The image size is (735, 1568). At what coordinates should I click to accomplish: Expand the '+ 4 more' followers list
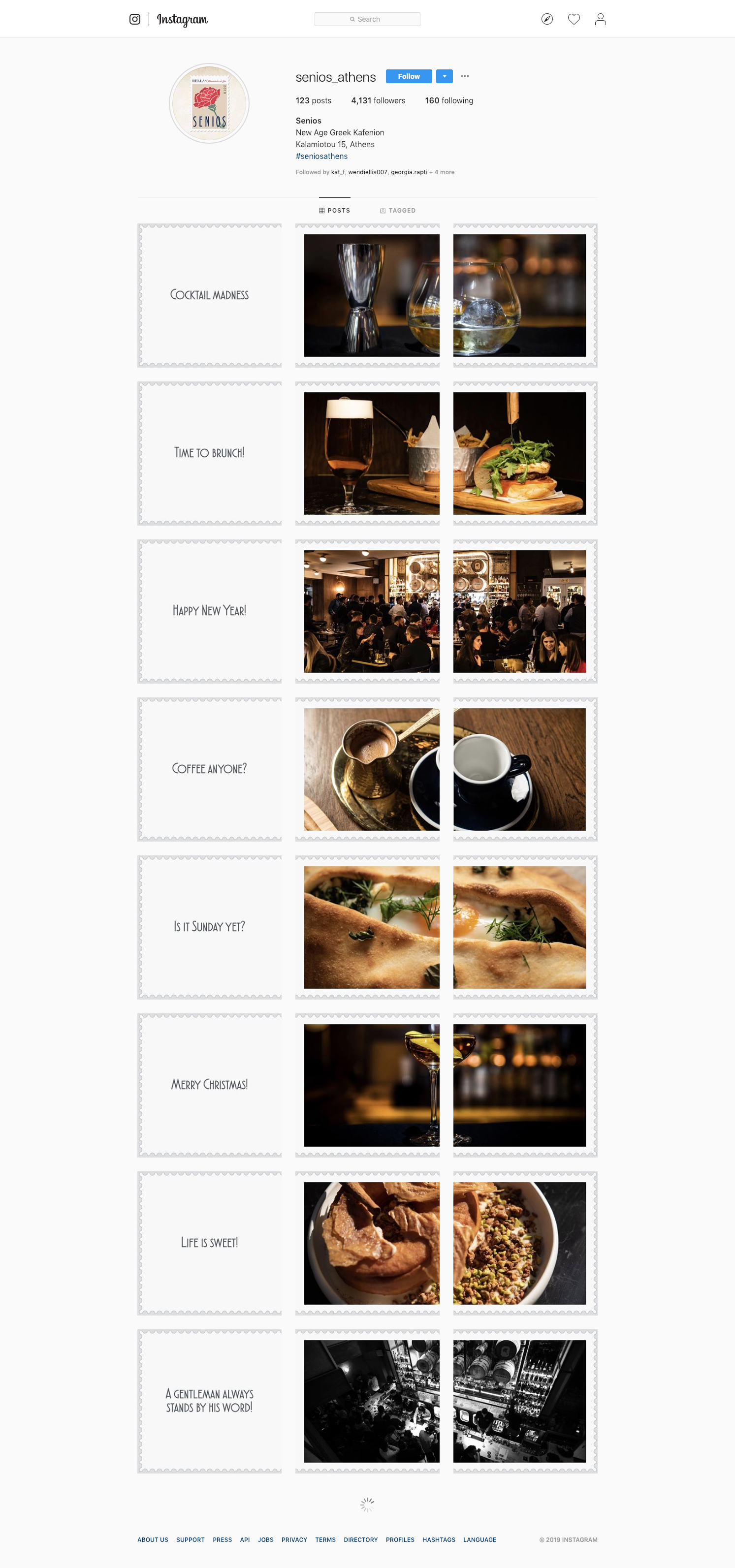click(442, 172)
